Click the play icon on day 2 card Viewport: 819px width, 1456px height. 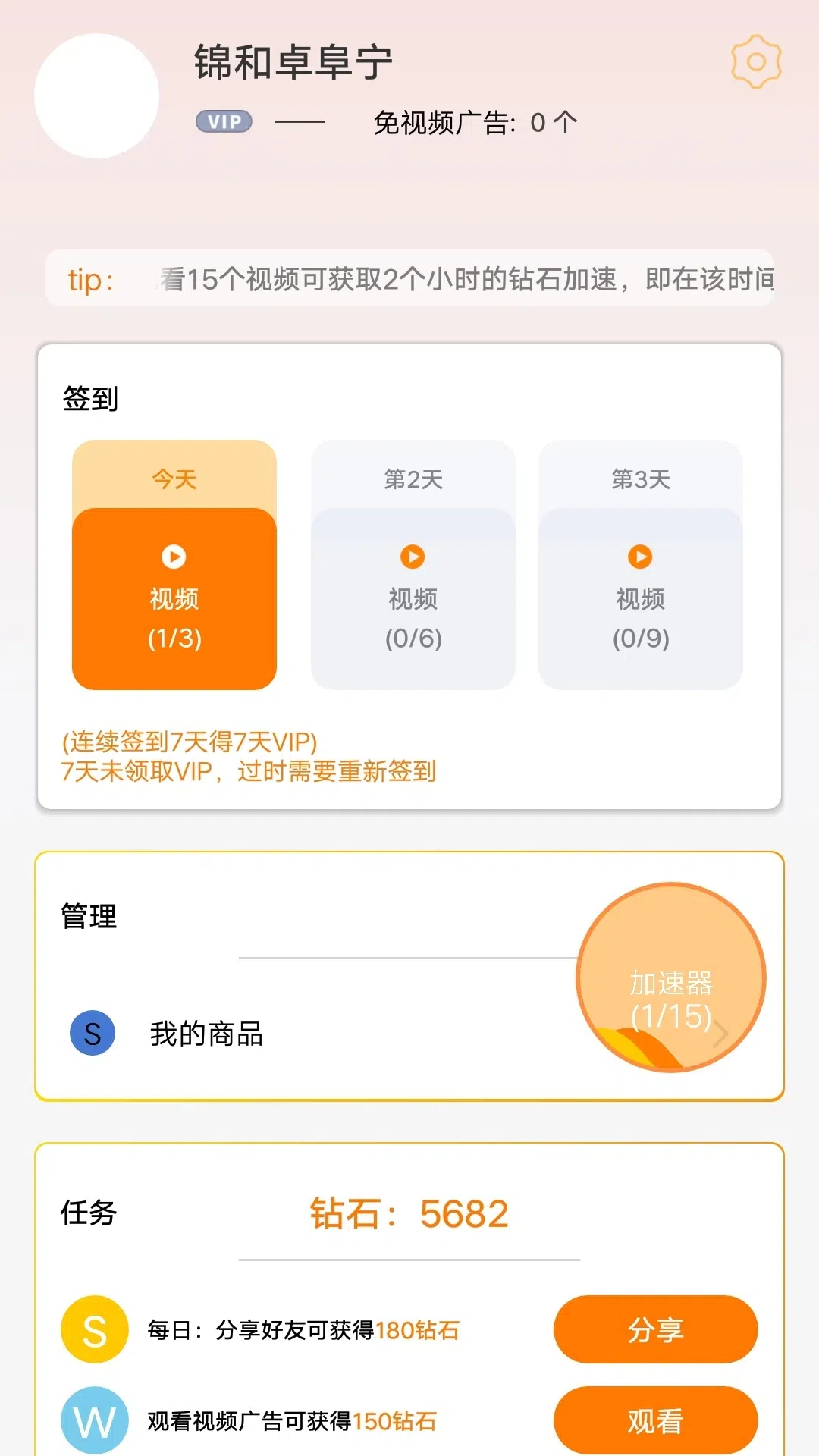tap(413, 557)
